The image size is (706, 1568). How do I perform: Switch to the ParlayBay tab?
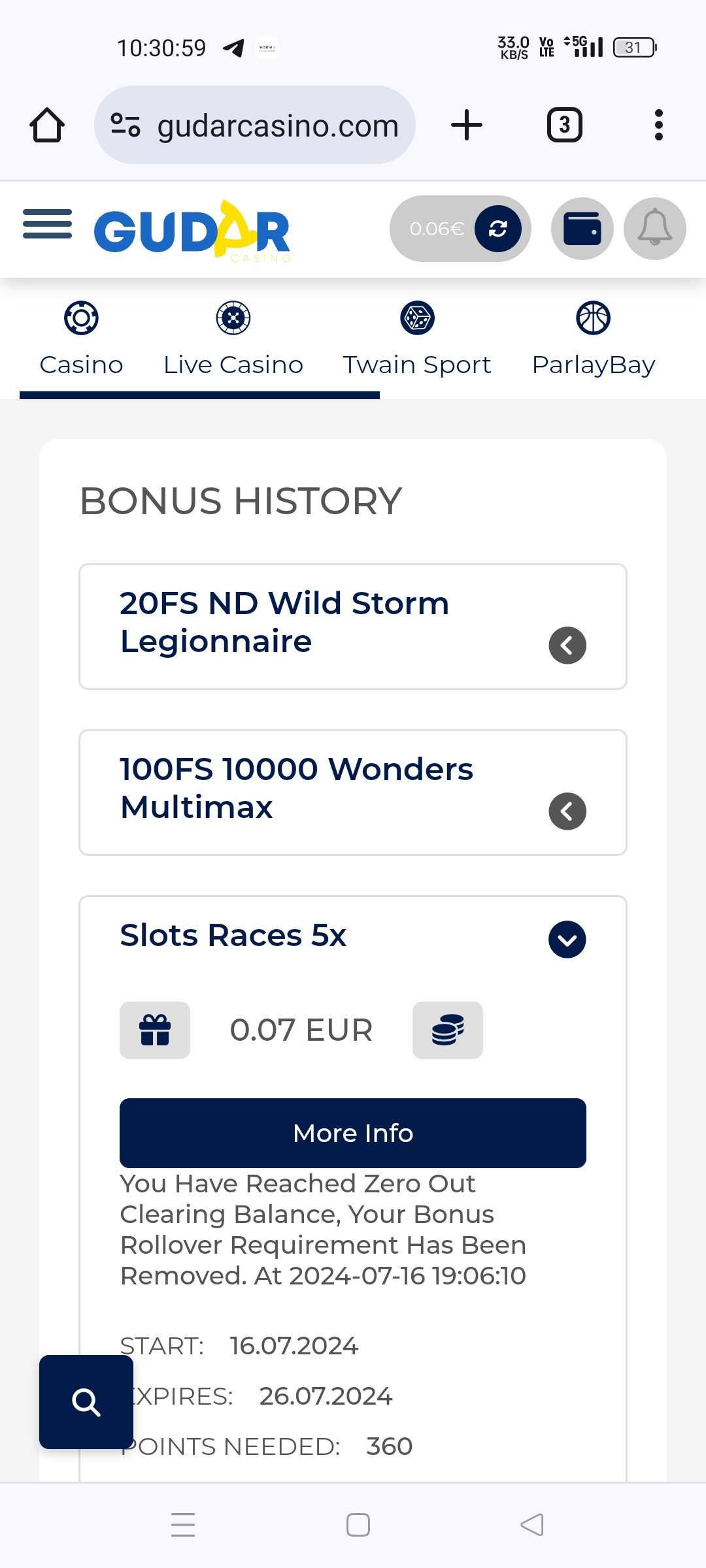[594, 340]
